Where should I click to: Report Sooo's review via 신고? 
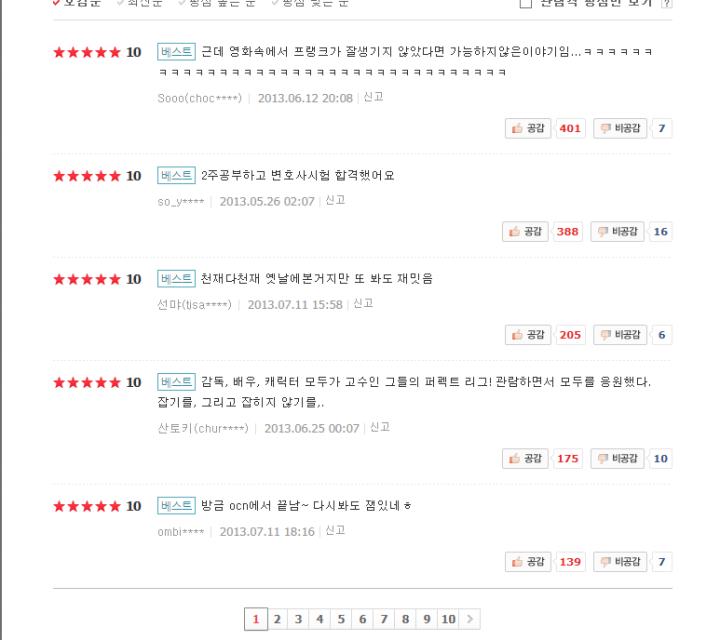coord(373,97)
